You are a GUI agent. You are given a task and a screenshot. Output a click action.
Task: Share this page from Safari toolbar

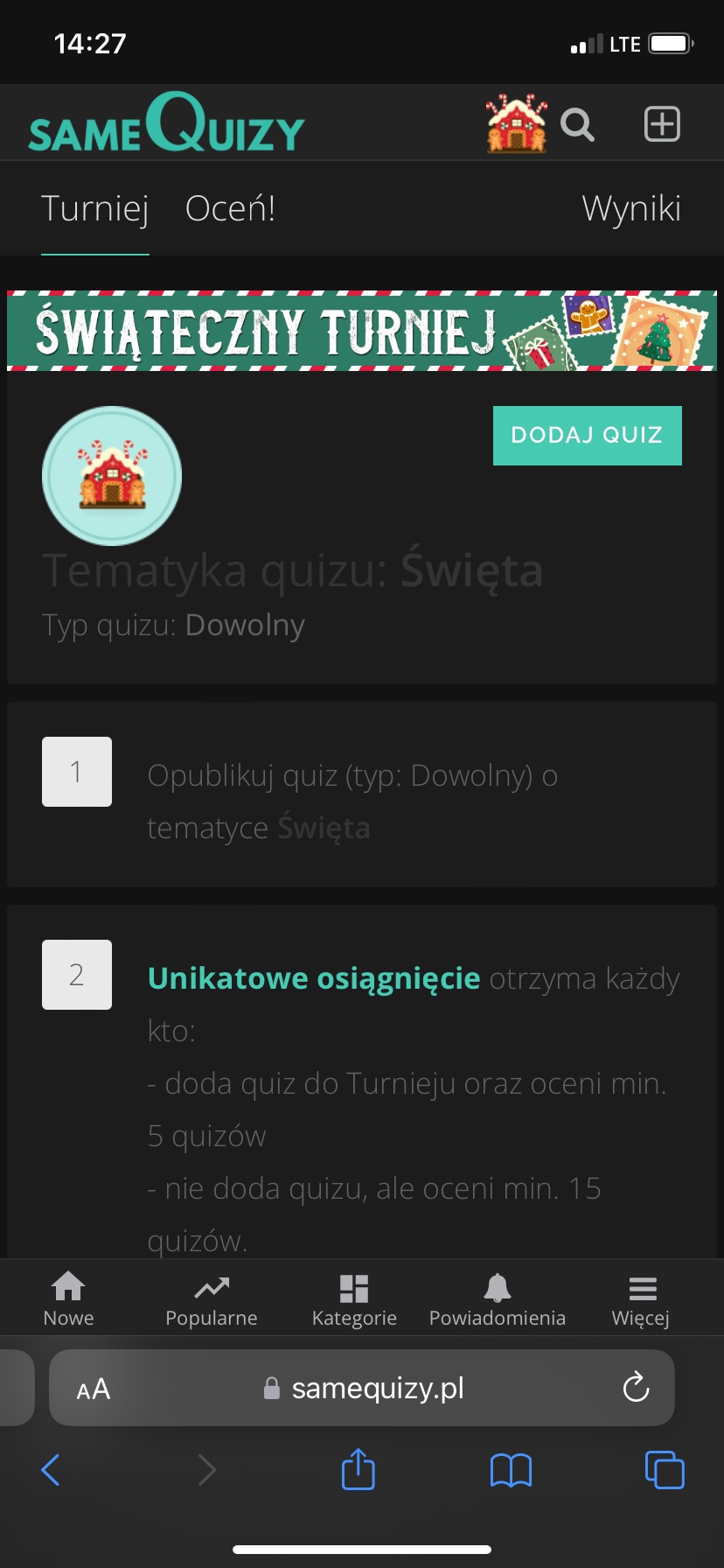tap(358, 1469)
